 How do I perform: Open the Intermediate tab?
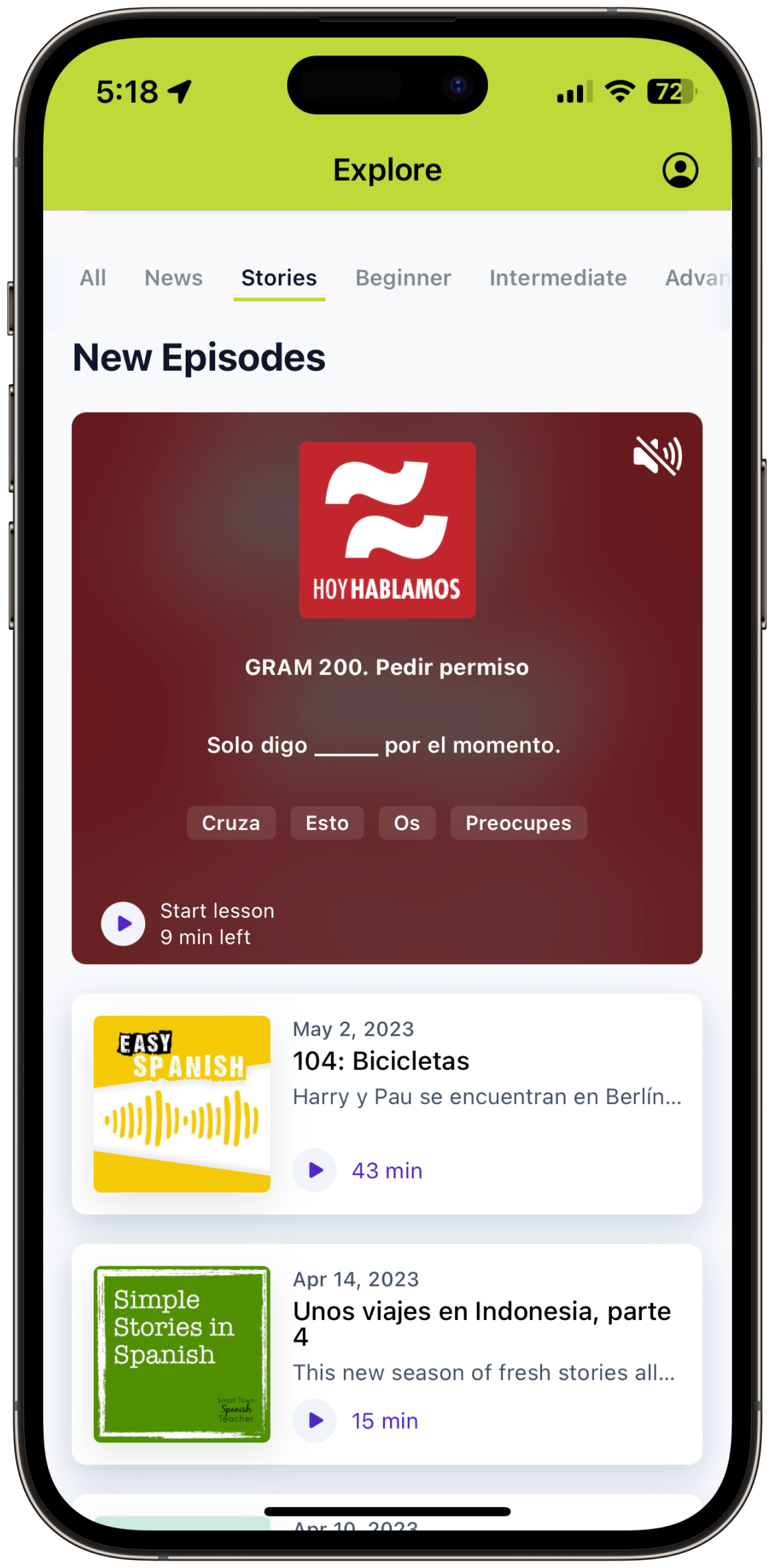tap(558, 278)
